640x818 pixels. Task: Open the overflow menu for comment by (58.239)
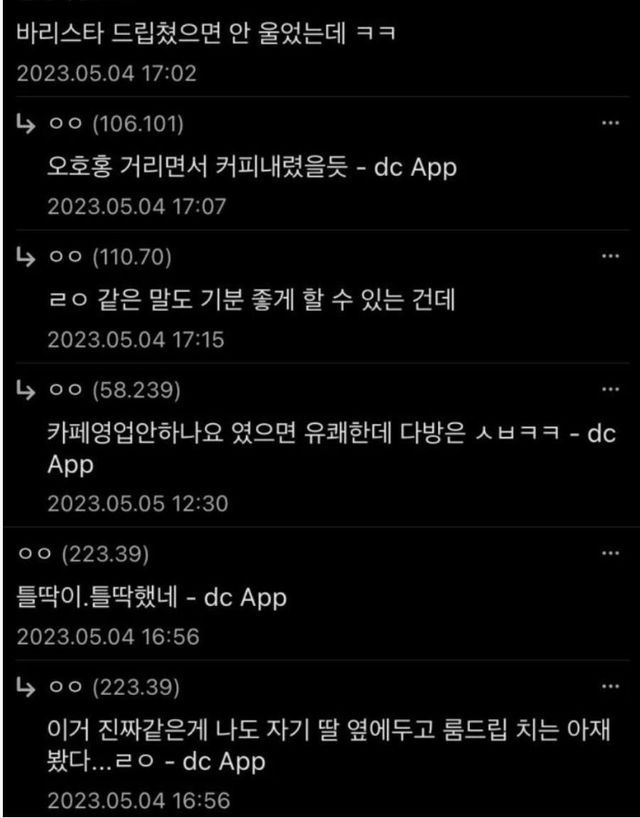click(x=610, y=388)
